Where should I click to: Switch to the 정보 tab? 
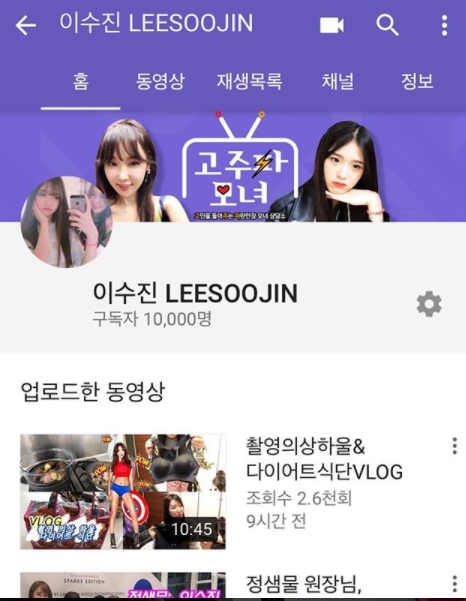[x=417, y=81]
